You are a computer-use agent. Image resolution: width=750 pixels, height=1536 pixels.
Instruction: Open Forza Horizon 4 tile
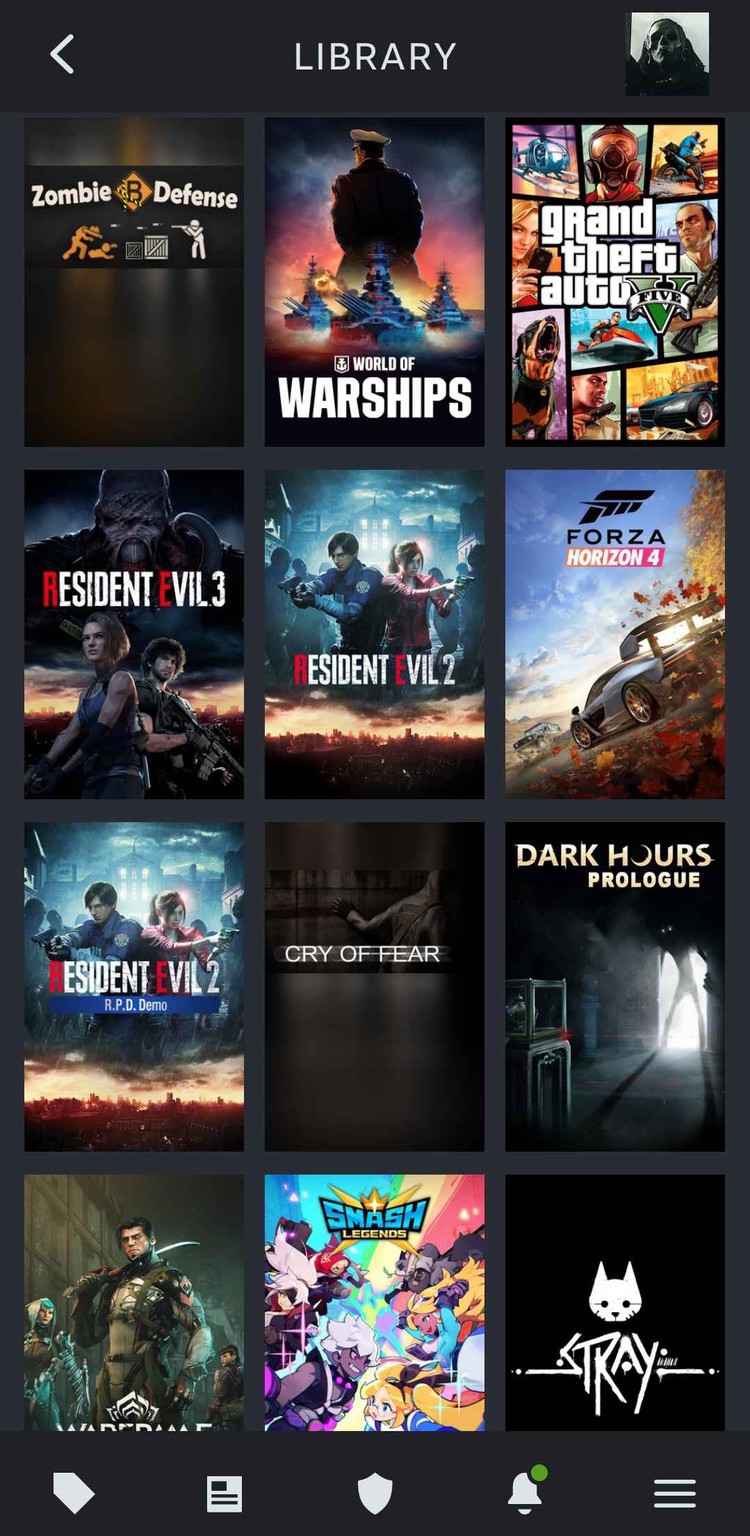615,634
